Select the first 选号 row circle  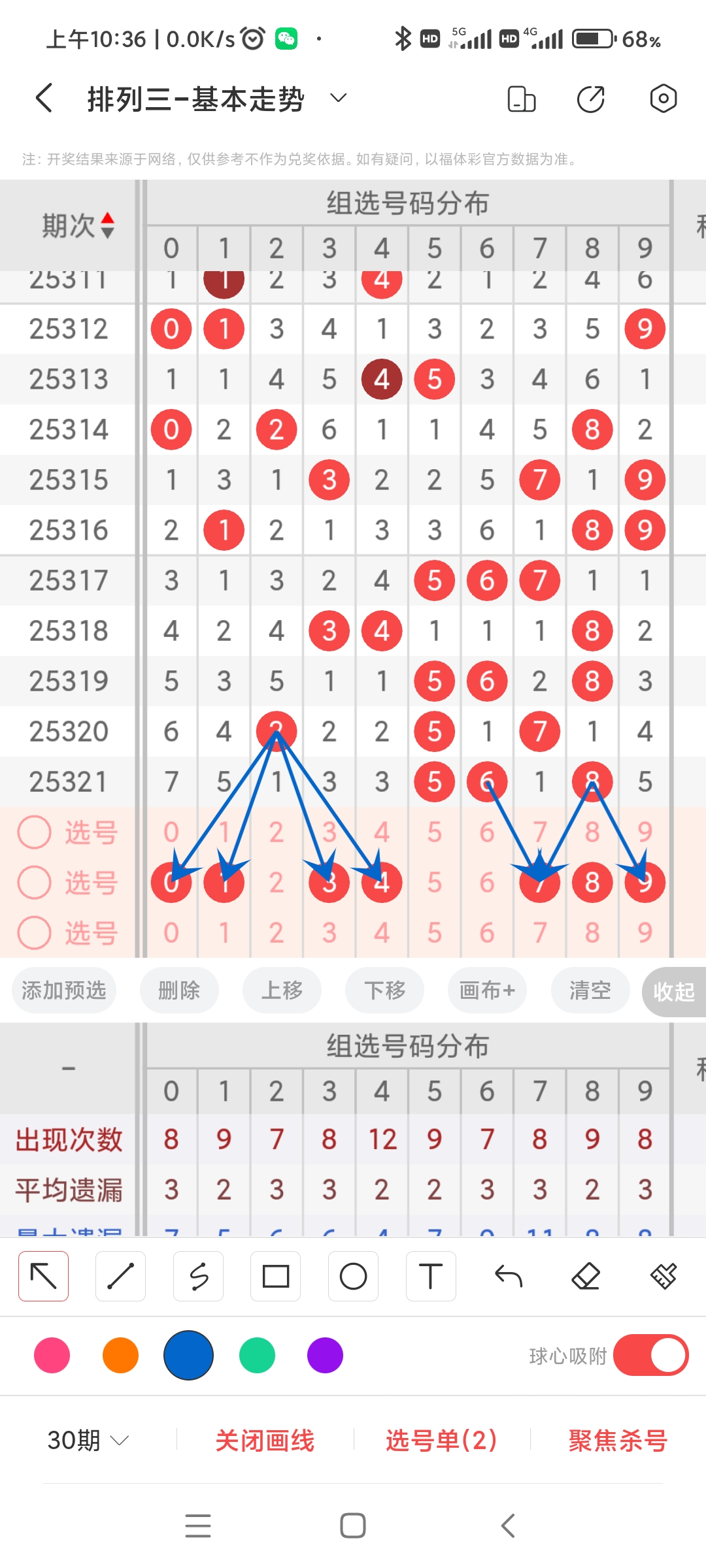click(x=35, y=832)
